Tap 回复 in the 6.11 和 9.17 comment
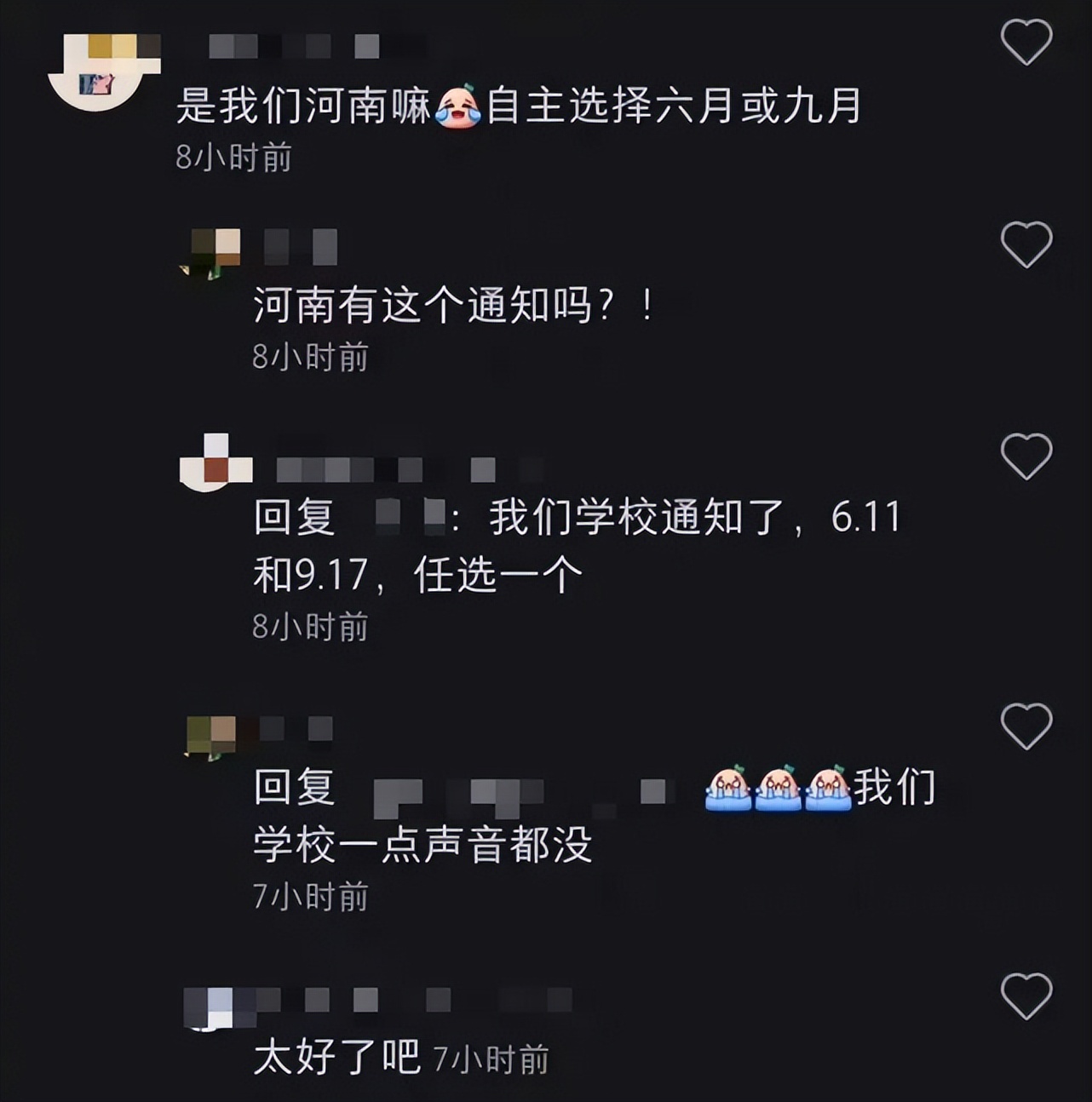The height and width of the screenshot is (1102, 1092). [292, 517]
